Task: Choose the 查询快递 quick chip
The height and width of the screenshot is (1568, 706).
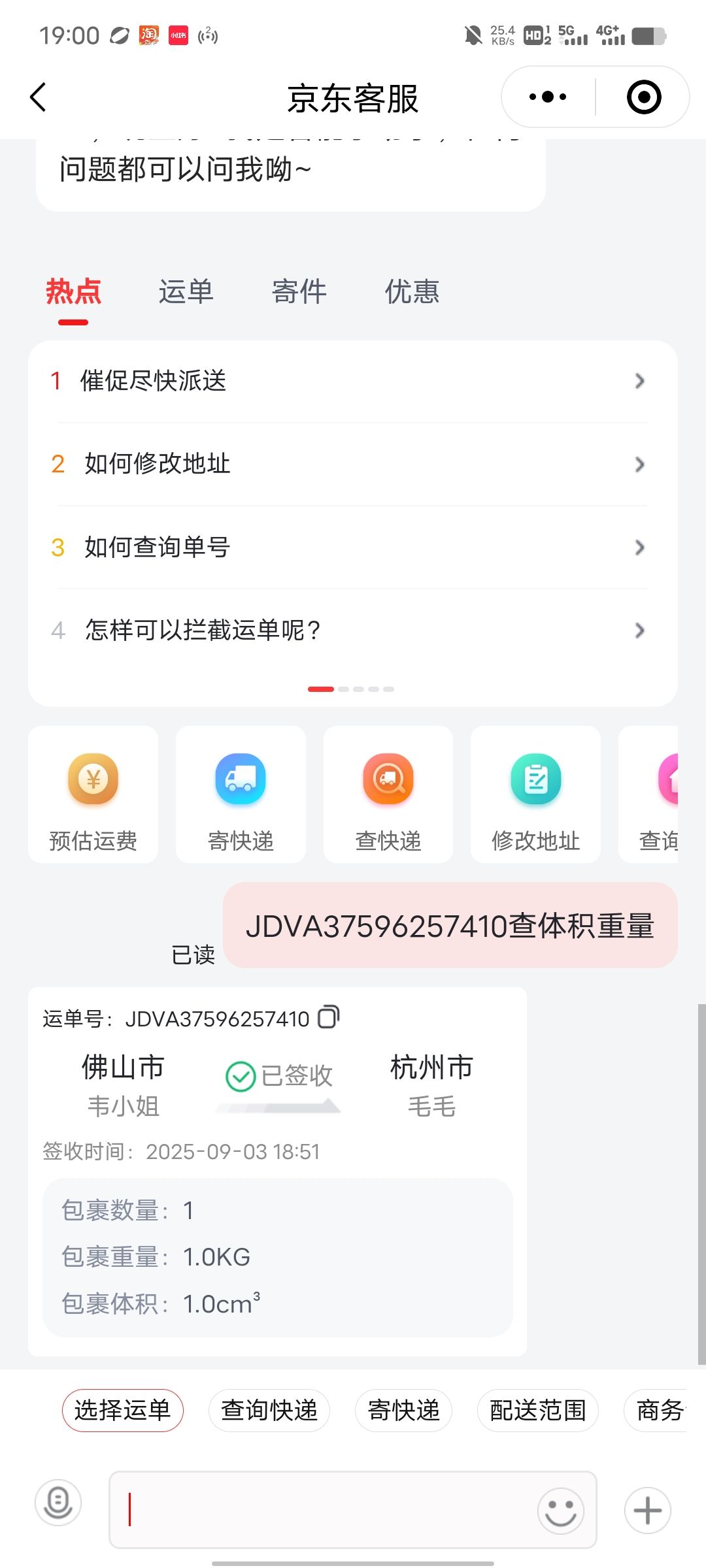Action: pos(269,1410)
